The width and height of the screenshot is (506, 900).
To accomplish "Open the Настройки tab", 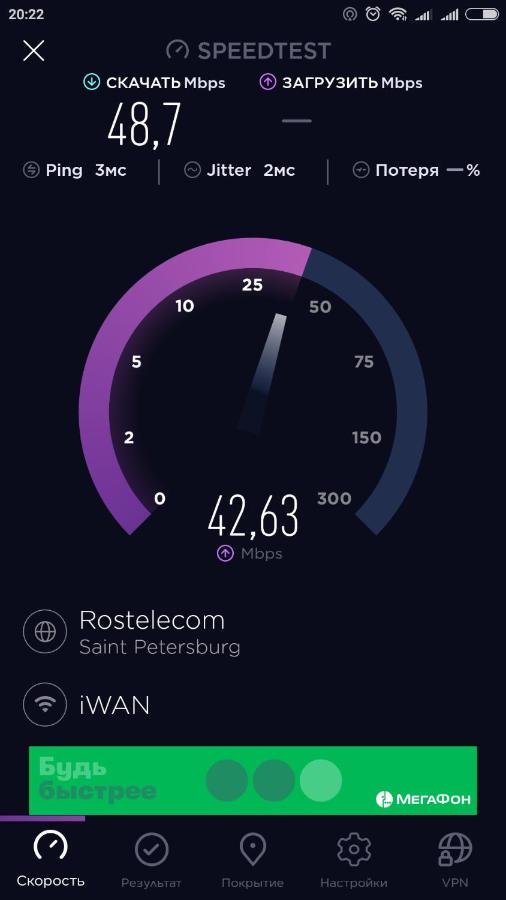I will tap(353, 858).
